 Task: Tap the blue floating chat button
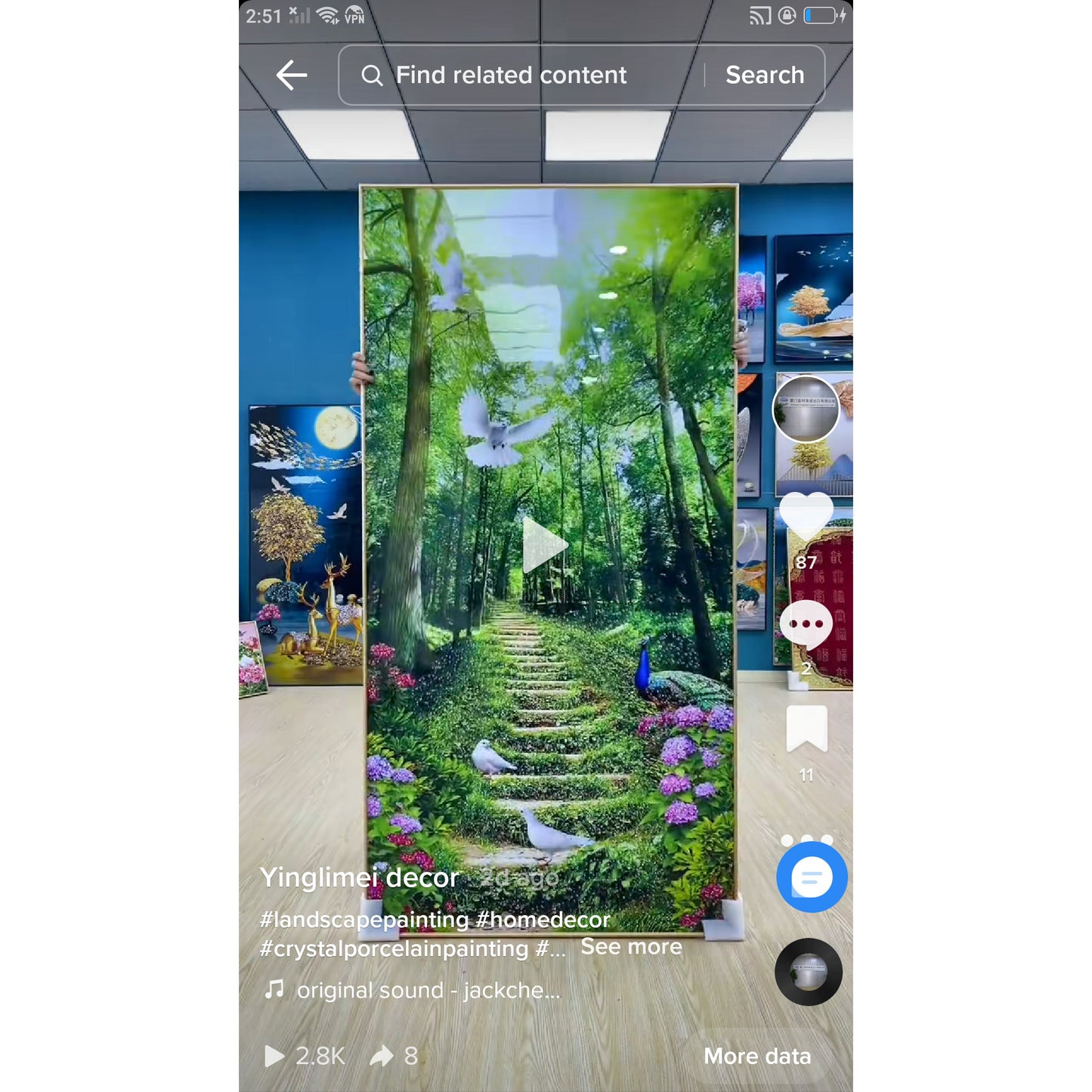(812, 877)
